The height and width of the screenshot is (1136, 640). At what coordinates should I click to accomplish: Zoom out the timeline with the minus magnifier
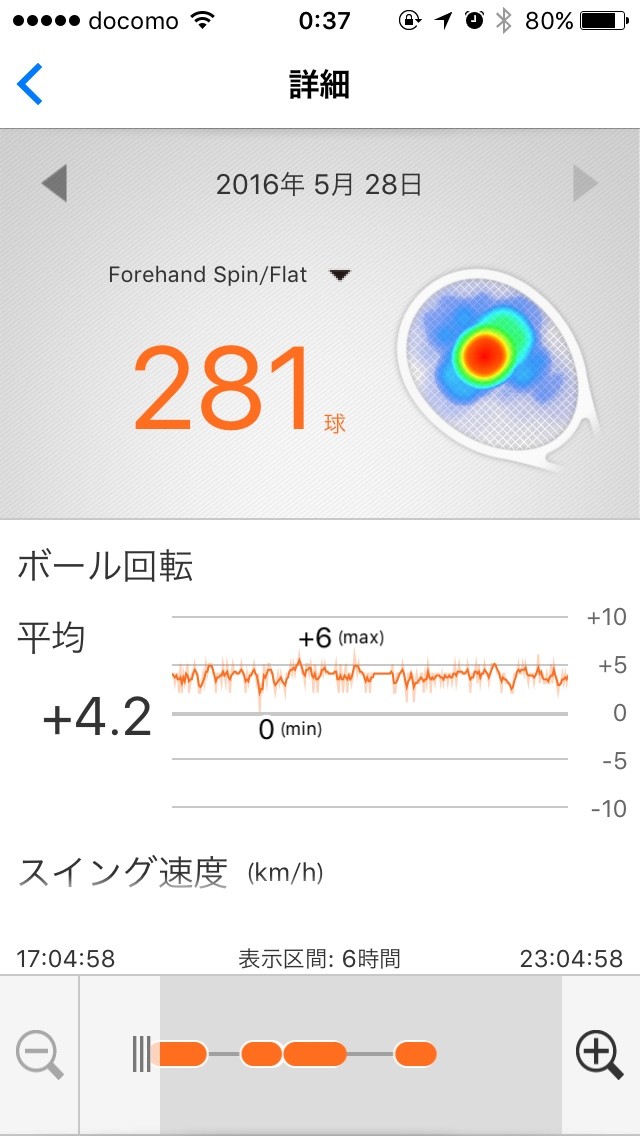(39, 1054)
